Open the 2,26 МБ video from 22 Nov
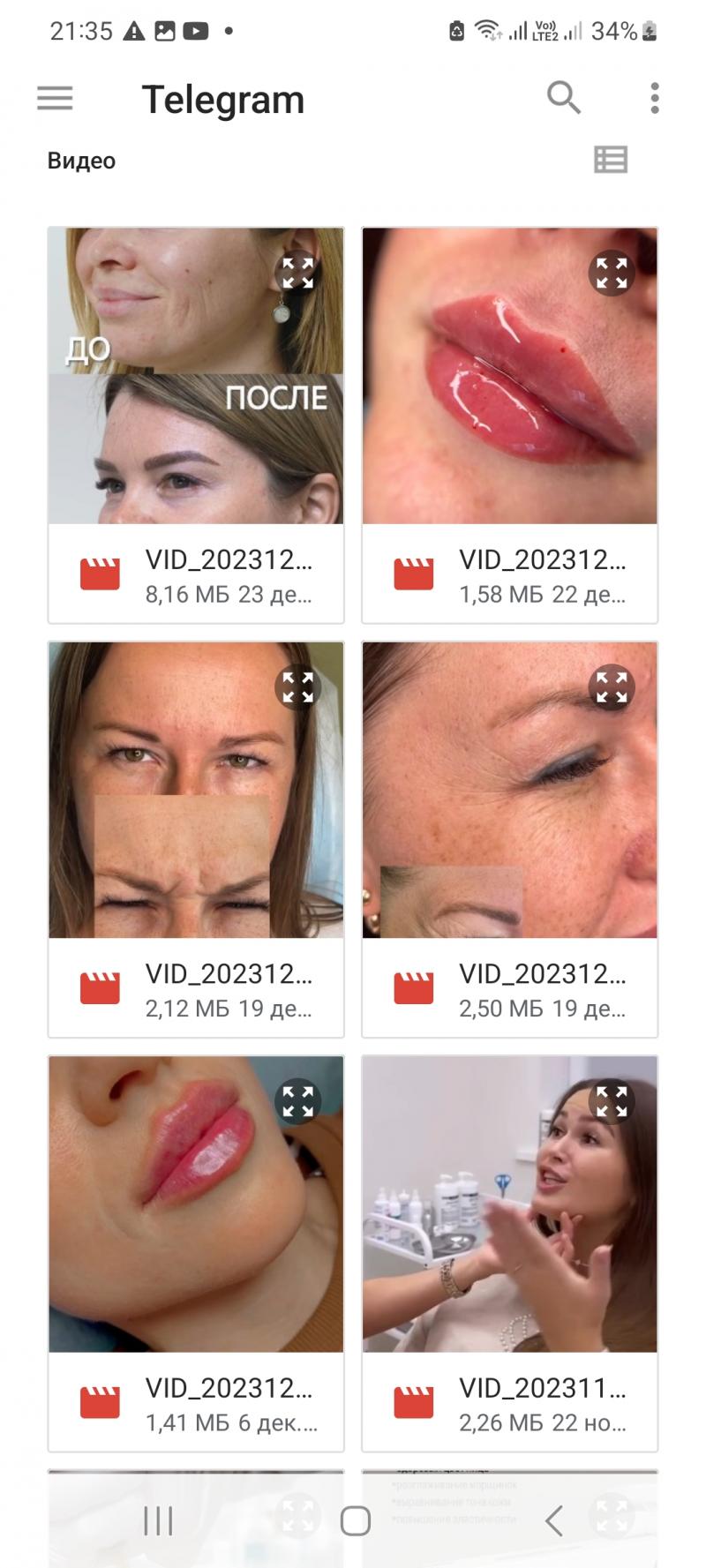Image resolution: width=706 pixels, height=1568 pixels. pos(509,1403)
